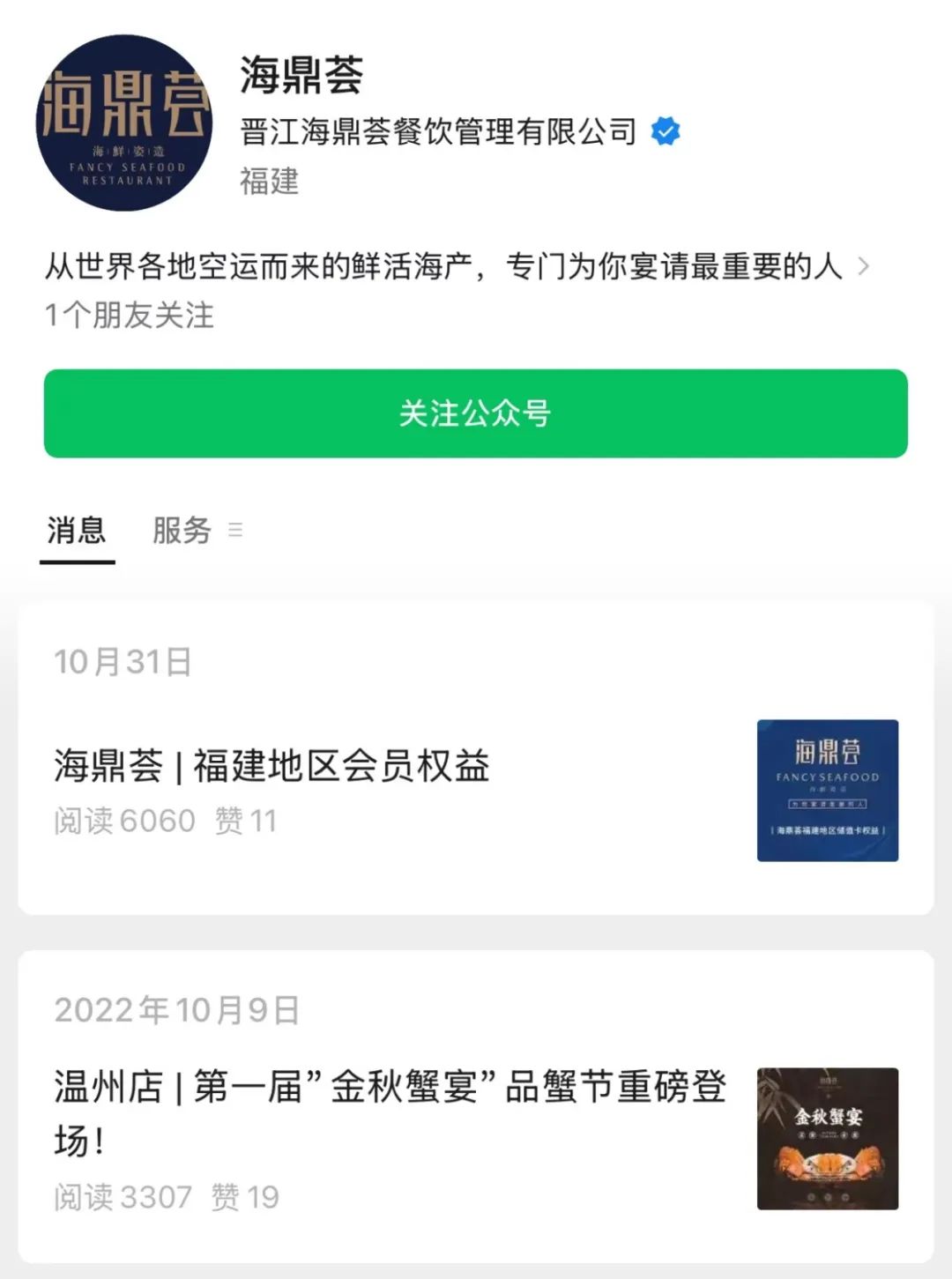Open the 福建地区会员权益 article
The height and width of the screenshot is (1279, 952).
271,766
